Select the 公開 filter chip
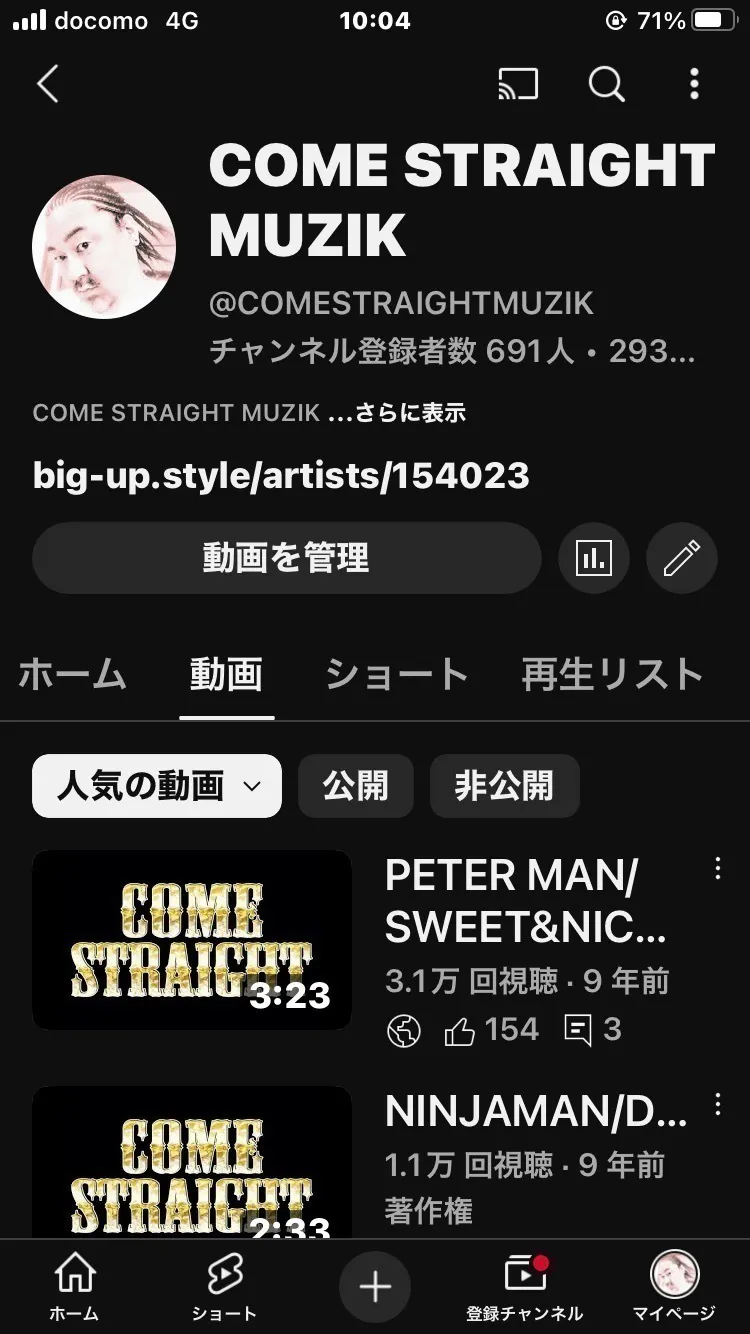 click(356, 786)
